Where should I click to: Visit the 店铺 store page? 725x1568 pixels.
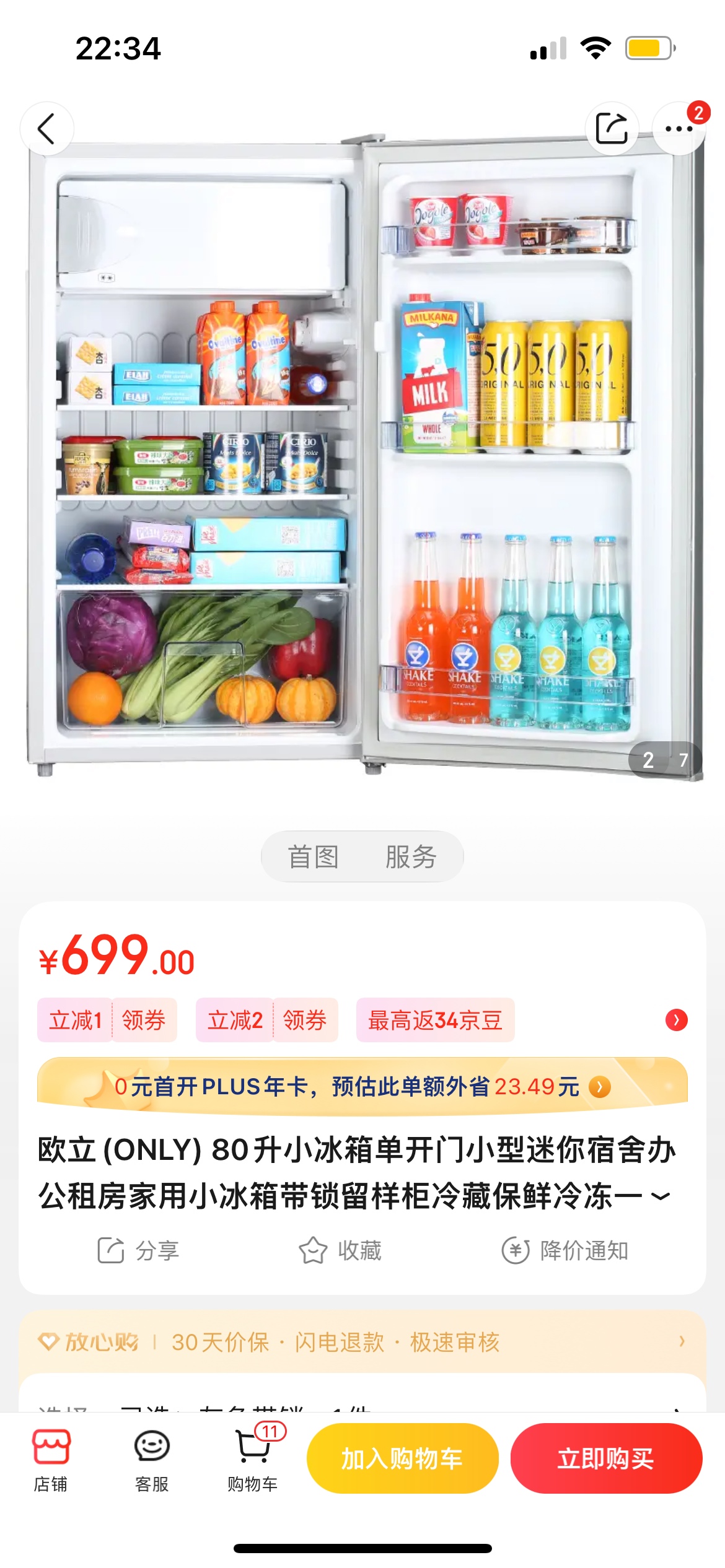(x=51, y=1460)
